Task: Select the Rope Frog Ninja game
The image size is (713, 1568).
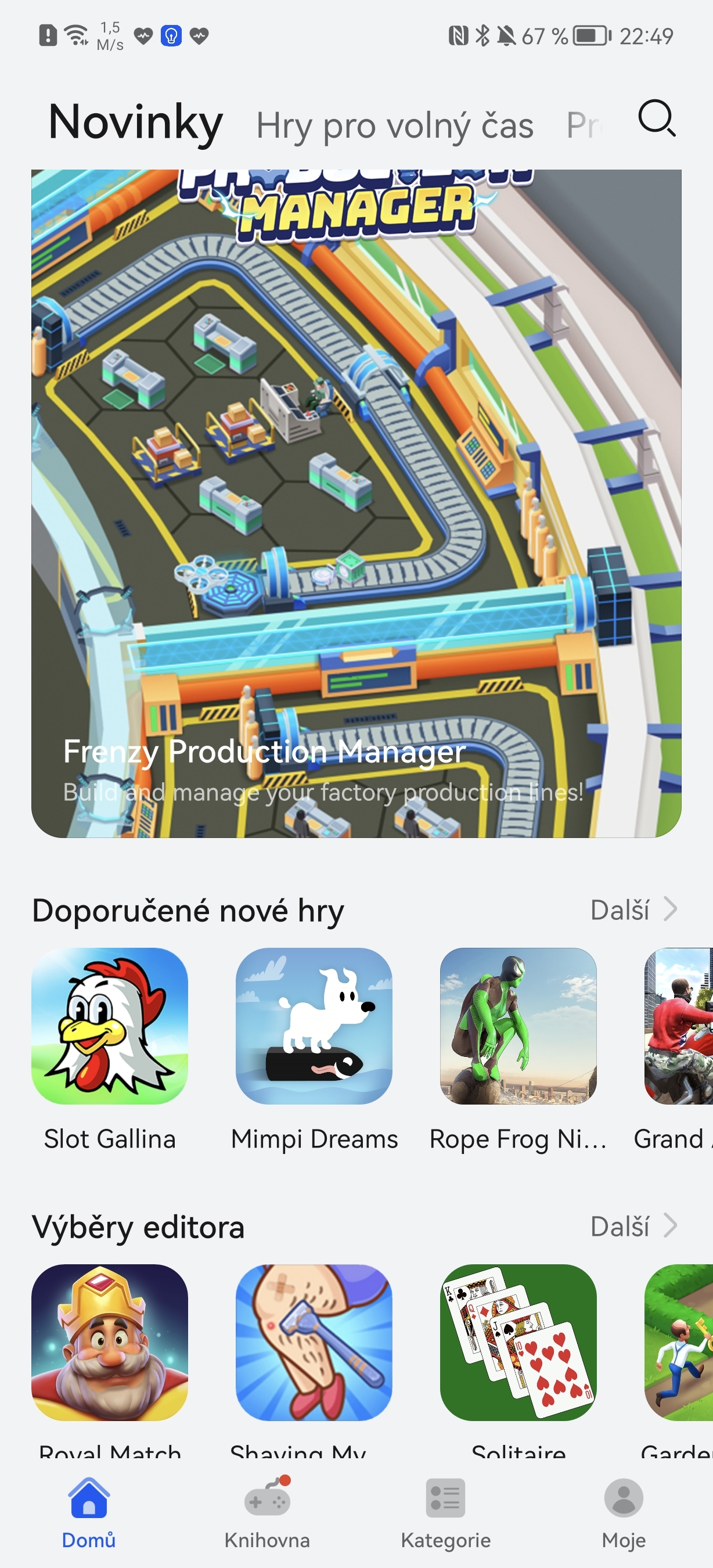Action: click(518, 1026)
